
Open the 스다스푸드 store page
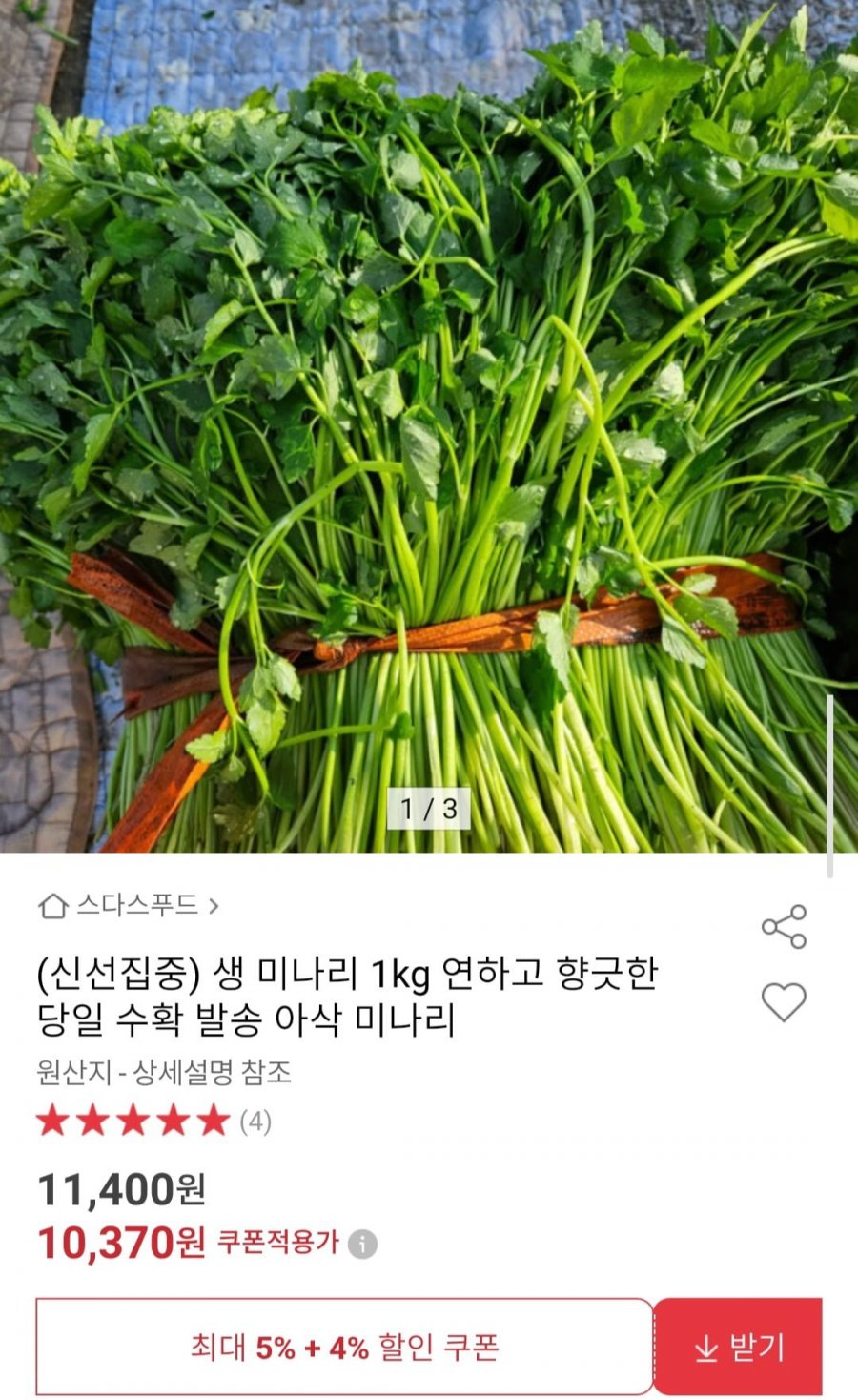pyautogui.click(x=129, y=905)
